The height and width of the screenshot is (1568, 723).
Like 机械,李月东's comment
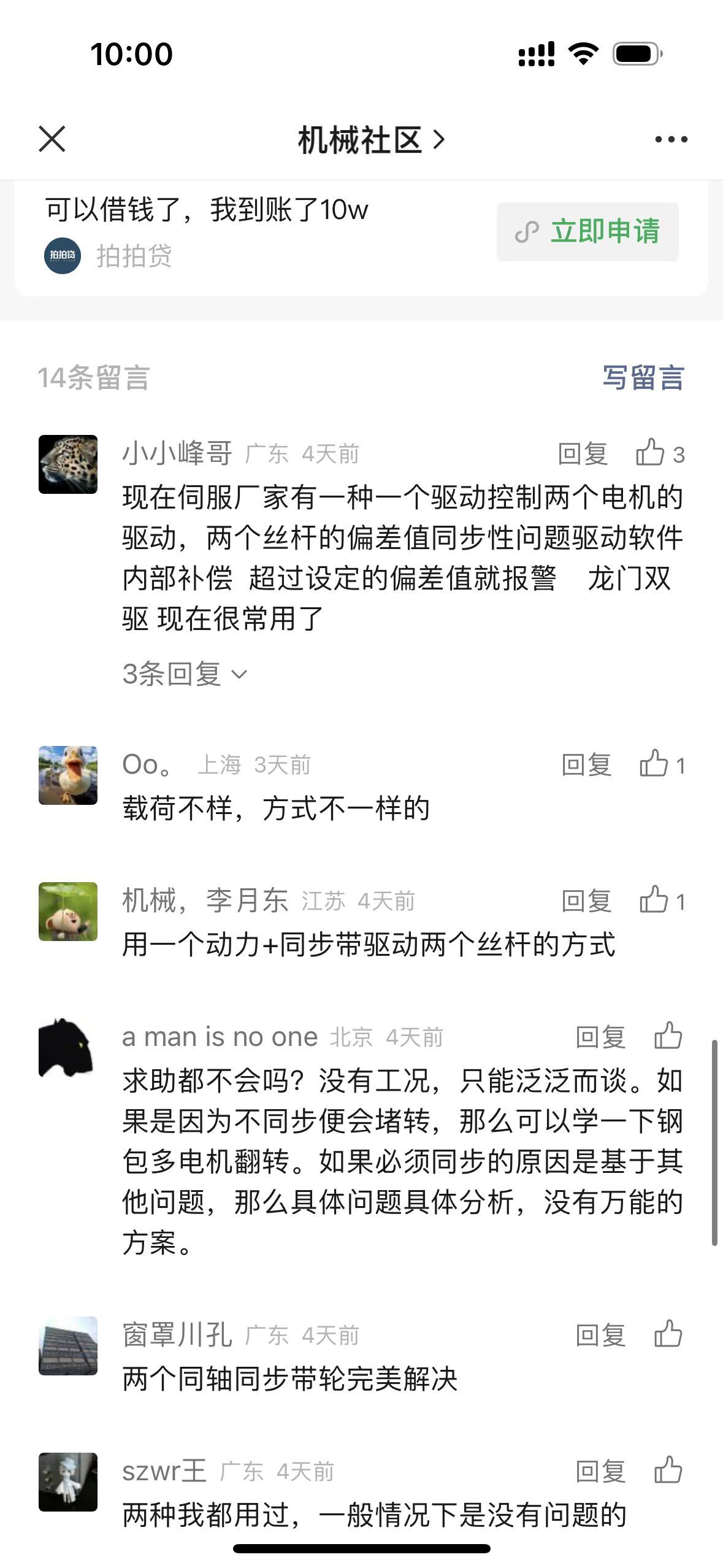click(x=654, y=901)
